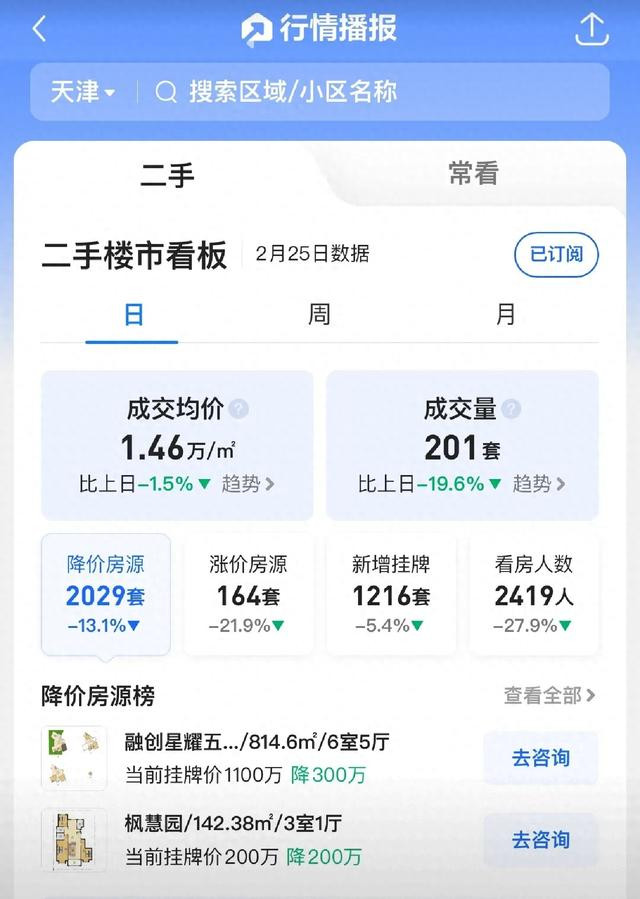Screen dimensions: 640x899
Task: Share this market report page
Action: click(x=592, y=29)
